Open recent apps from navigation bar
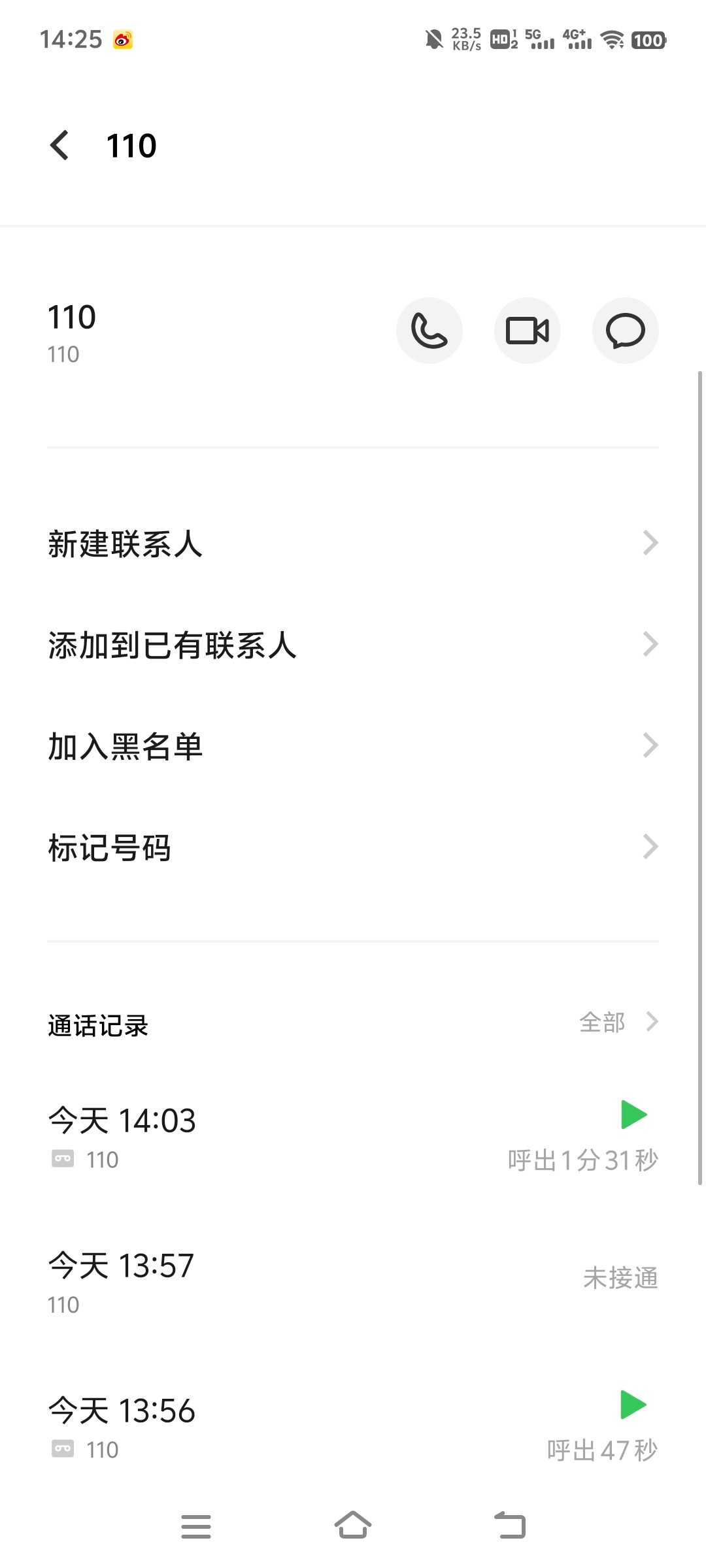 (x=196, y=1526)
